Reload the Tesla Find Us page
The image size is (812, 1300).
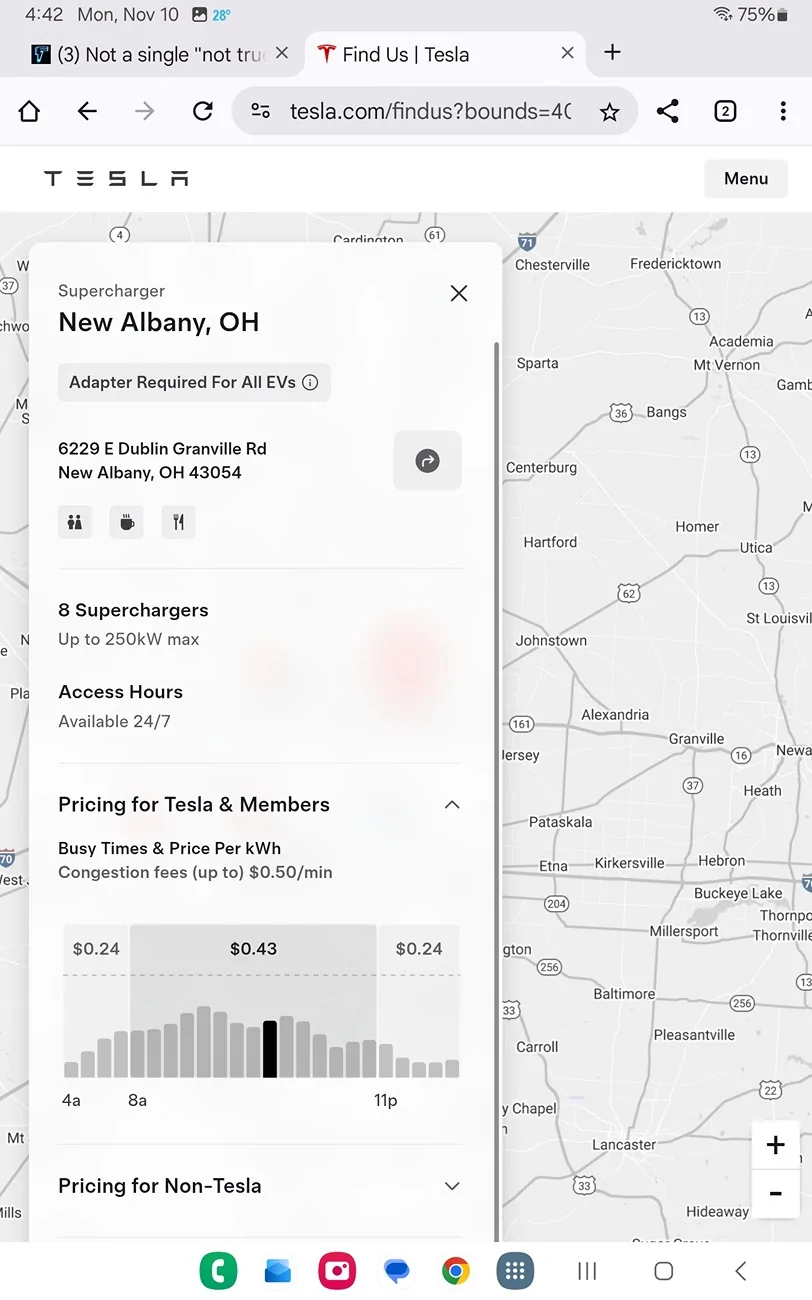pos(203,111)
